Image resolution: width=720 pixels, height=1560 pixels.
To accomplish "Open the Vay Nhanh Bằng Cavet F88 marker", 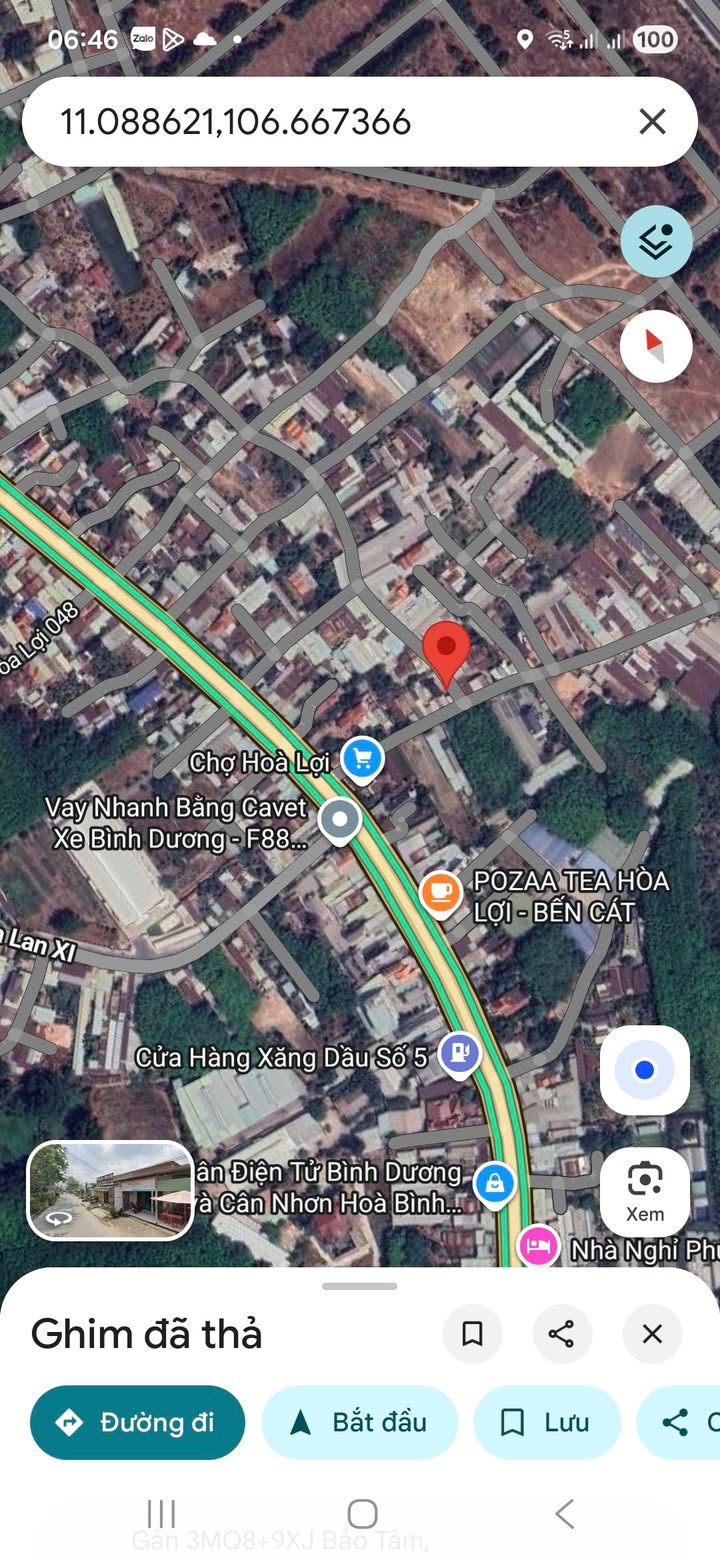I will pos(339,820).
